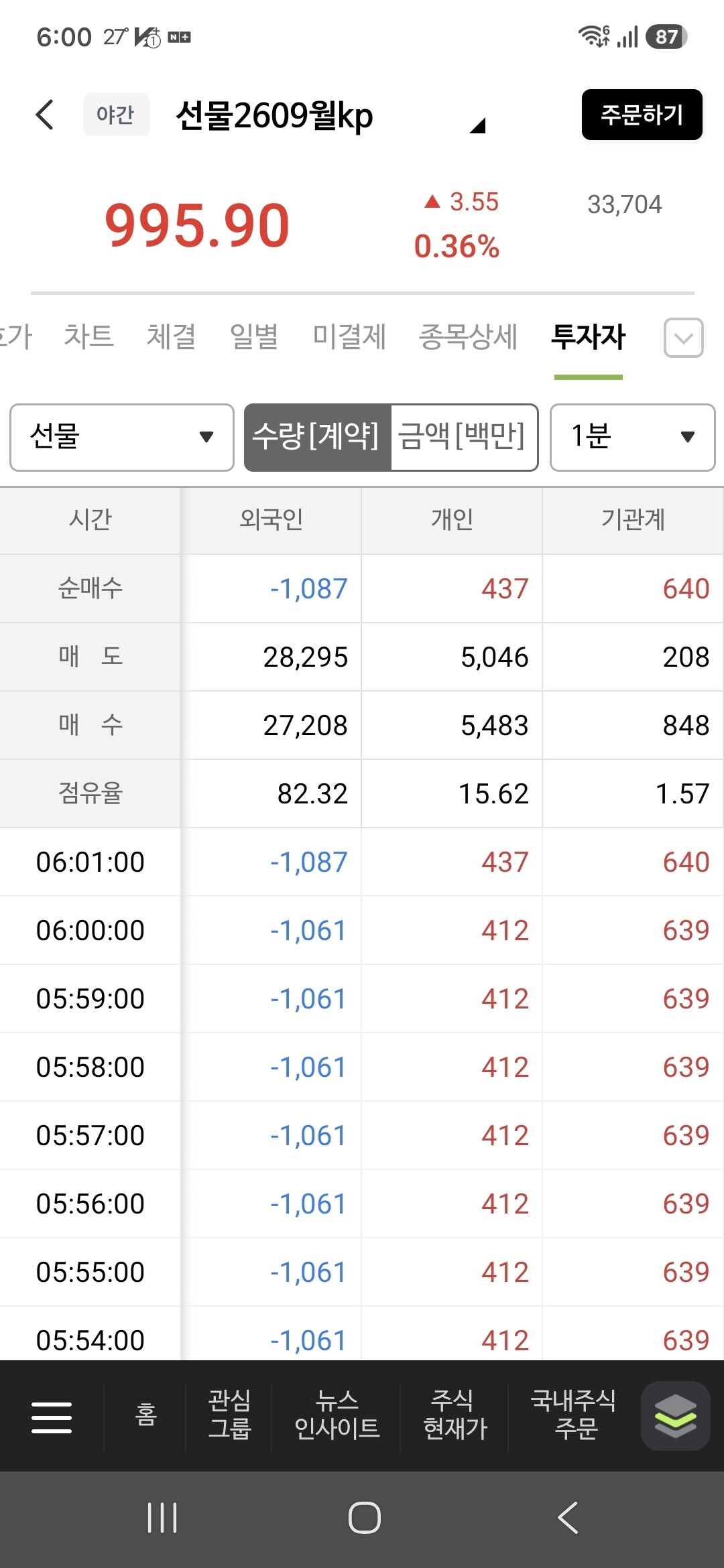Image resolution: width=724 pixels, height=1568 pixels.
Task: Open the 선물 product dropdown
Action: click(122, 437)
